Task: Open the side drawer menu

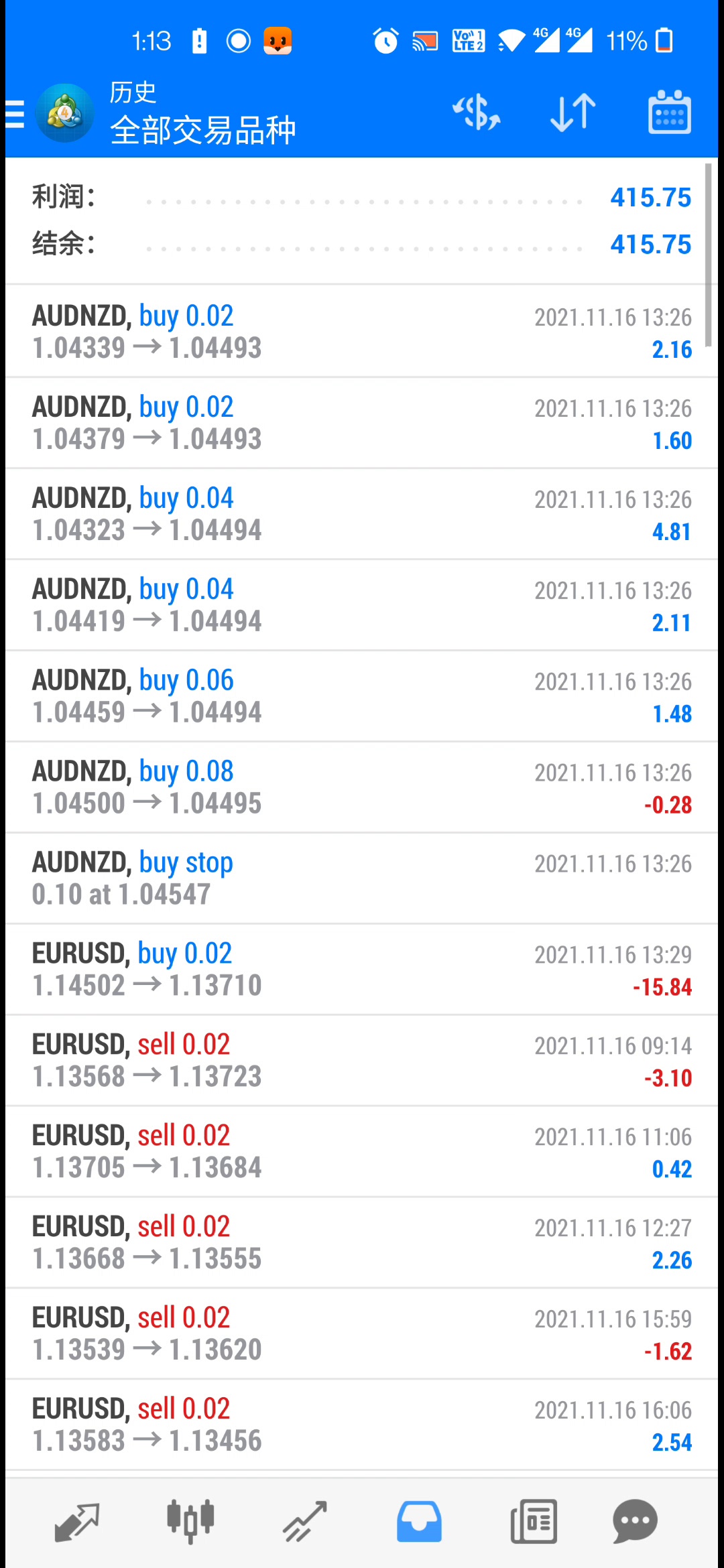Action: coord(16,113)
